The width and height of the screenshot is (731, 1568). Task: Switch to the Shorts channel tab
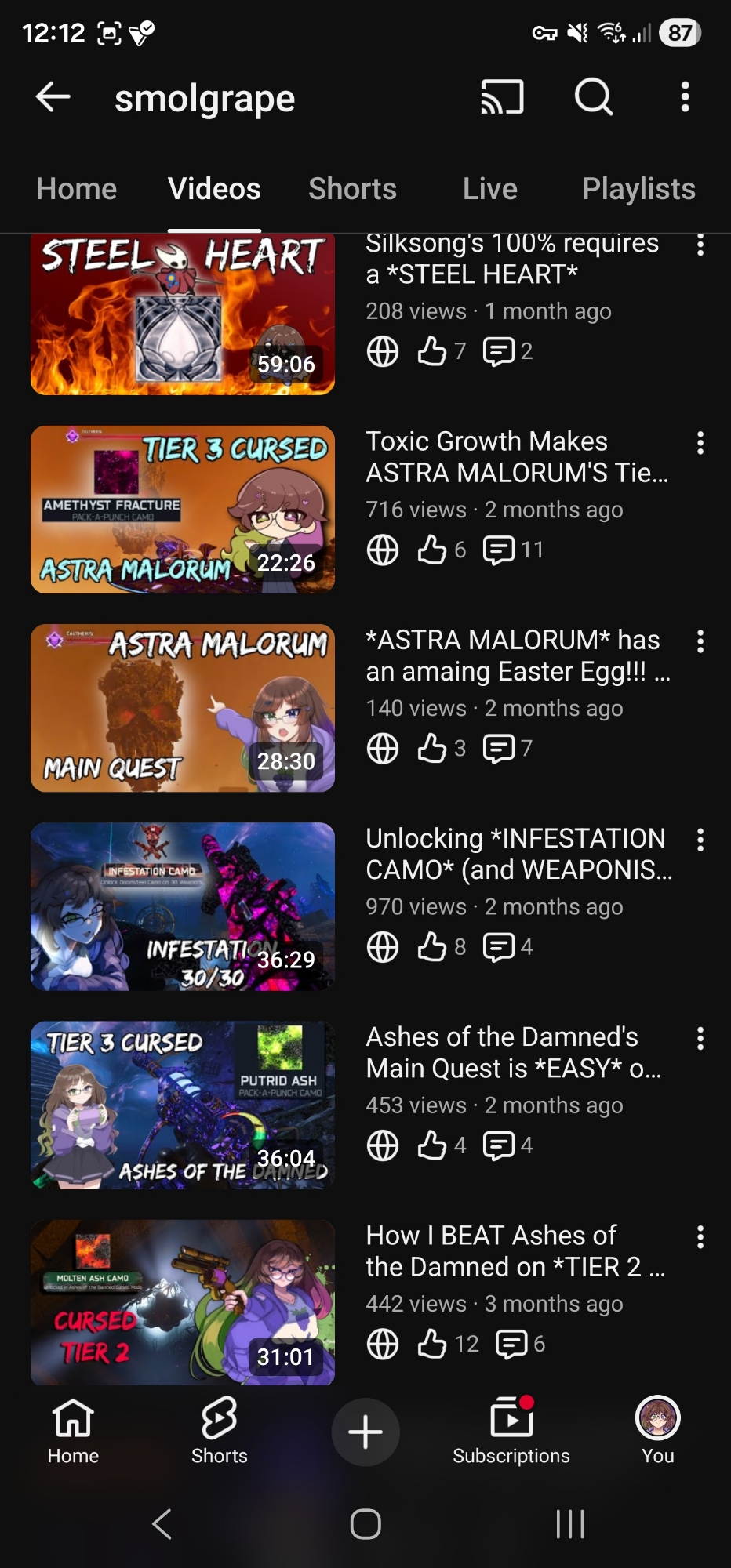tap(352, 189)
